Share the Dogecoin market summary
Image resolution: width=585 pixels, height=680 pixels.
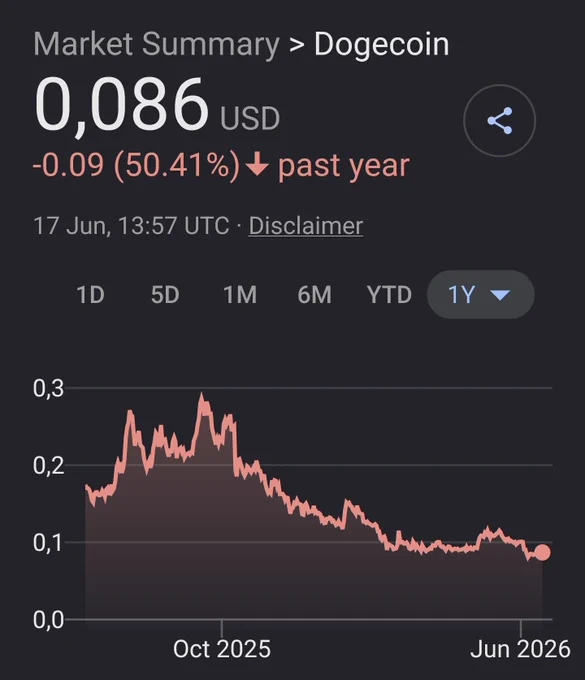click(x=499, y=121)
